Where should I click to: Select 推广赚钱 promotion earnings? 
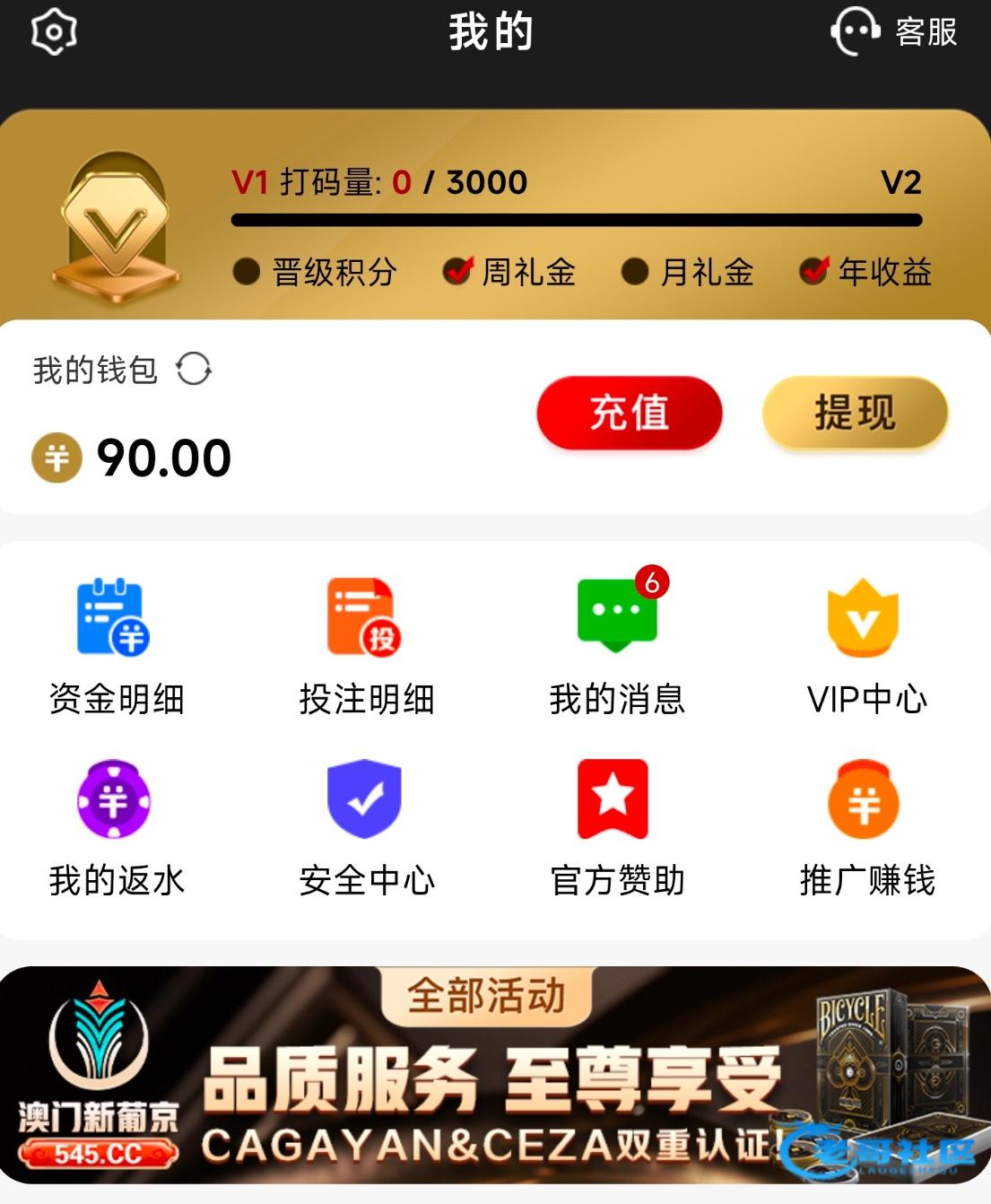(x=866, y=827)
